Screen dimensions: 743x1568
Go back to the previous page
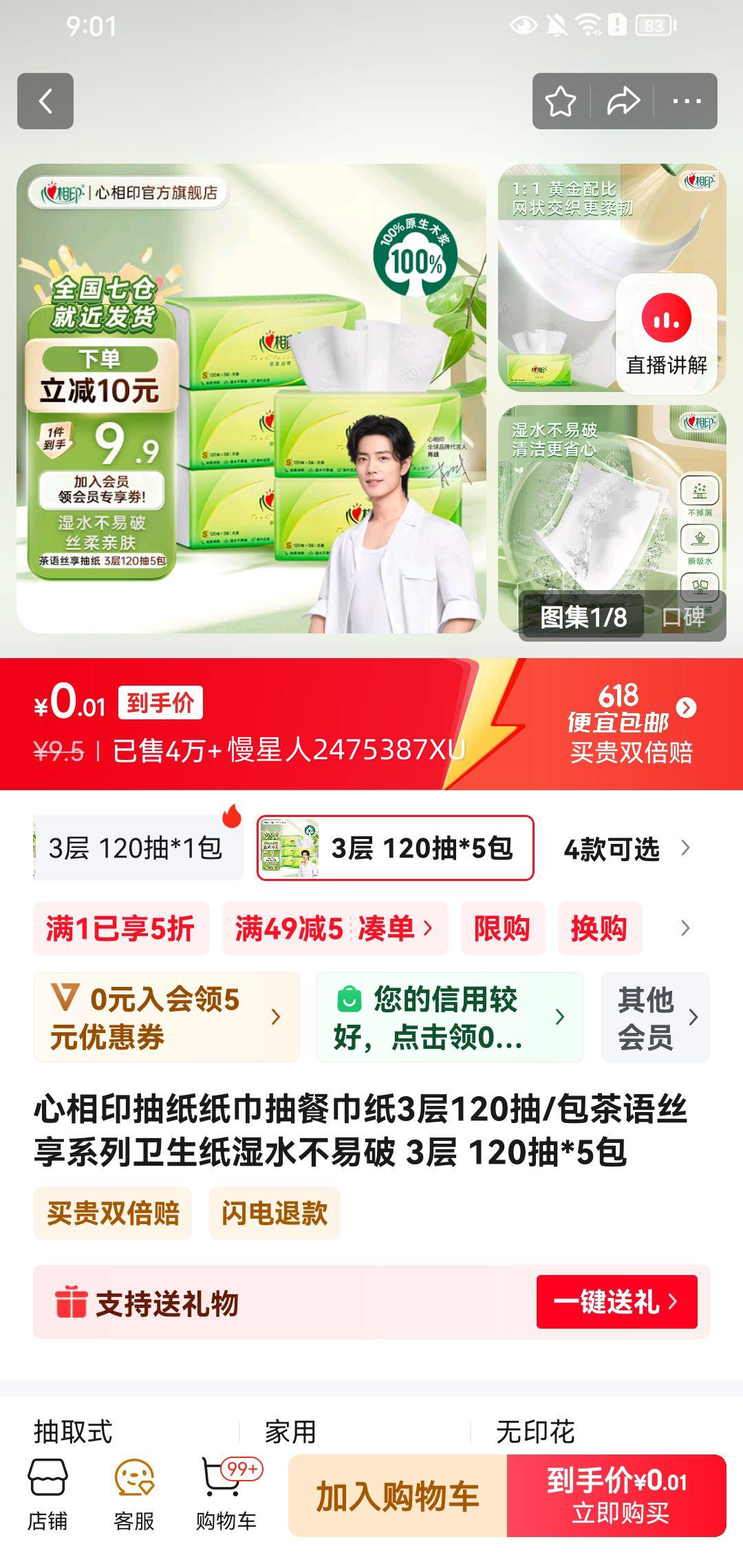45,101
